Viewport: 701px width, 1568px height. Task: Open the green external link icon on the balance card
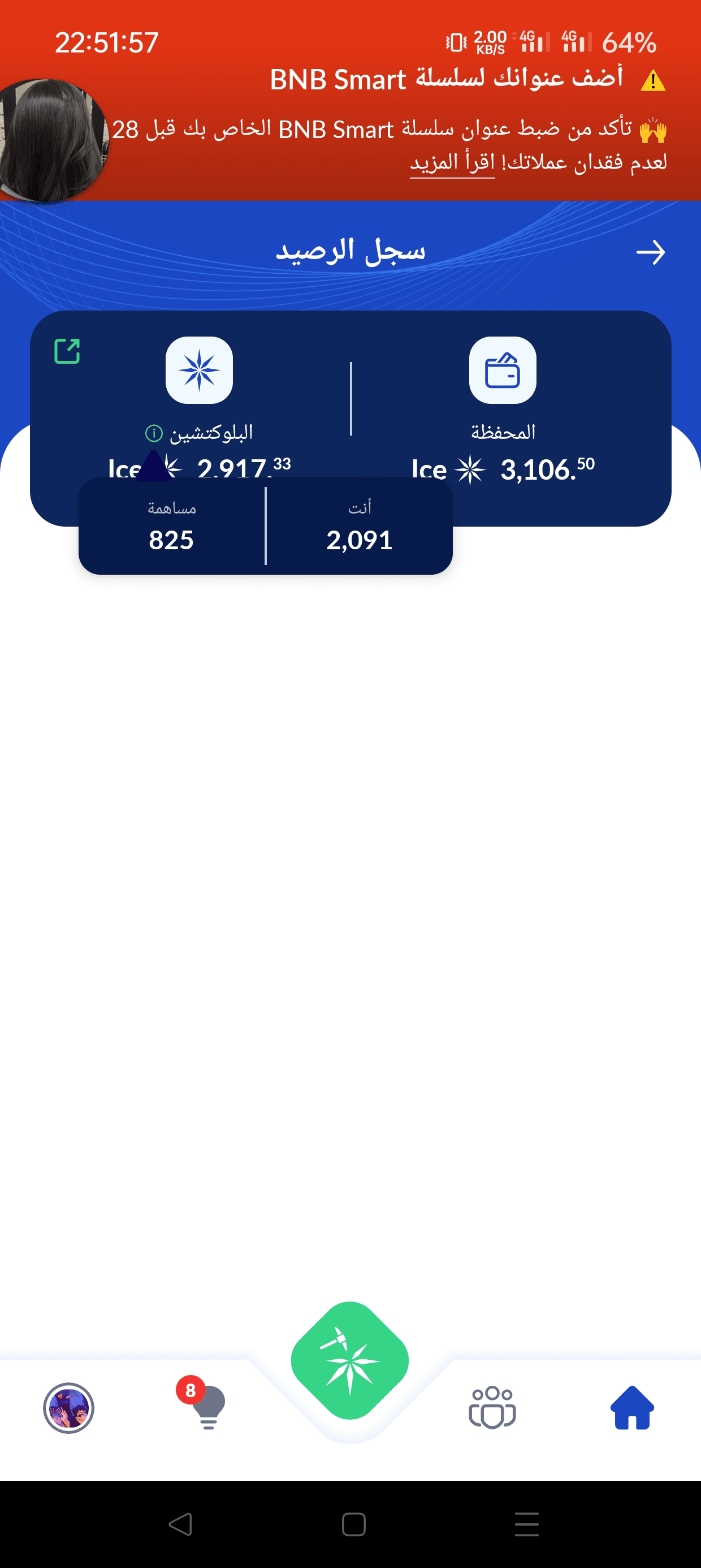pyautogui.click(x=67, y=351)
